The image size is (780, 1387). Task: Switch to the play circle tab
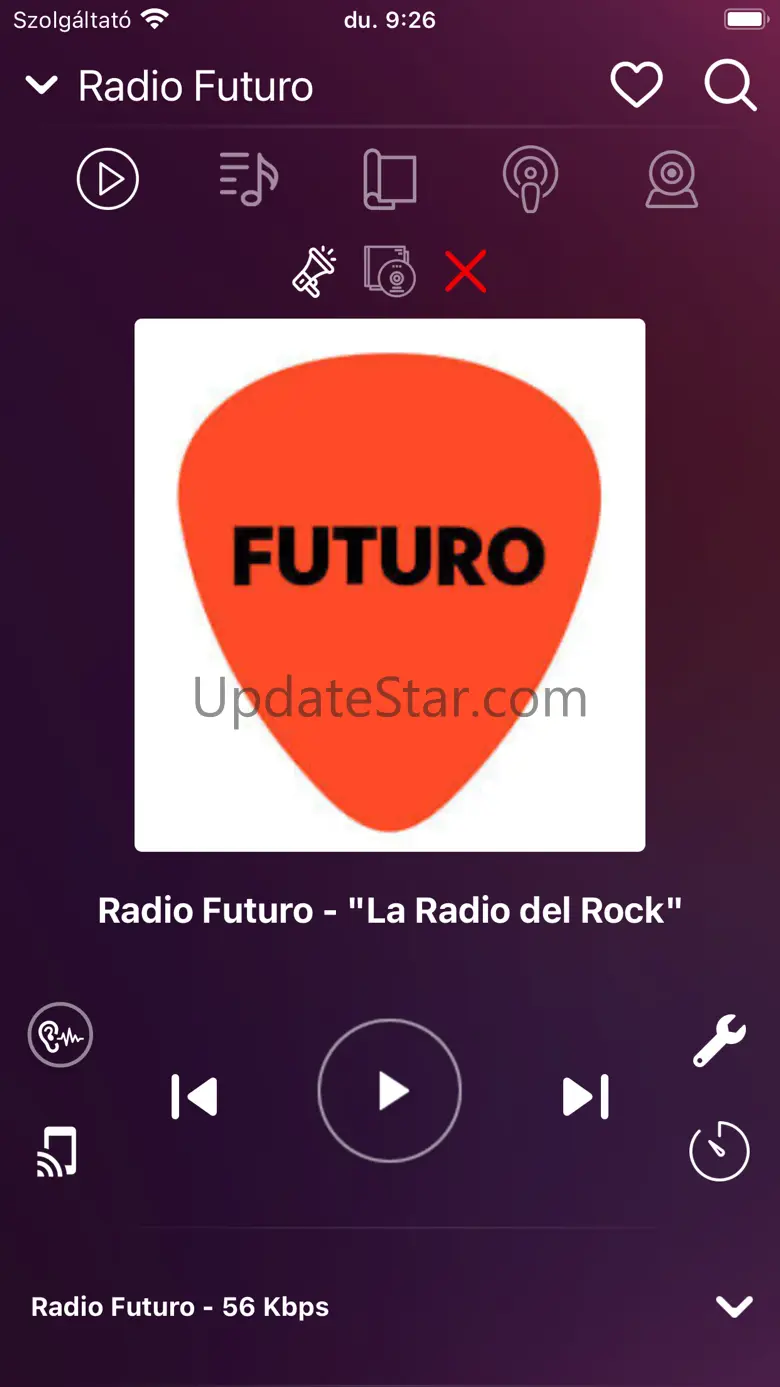108,179
